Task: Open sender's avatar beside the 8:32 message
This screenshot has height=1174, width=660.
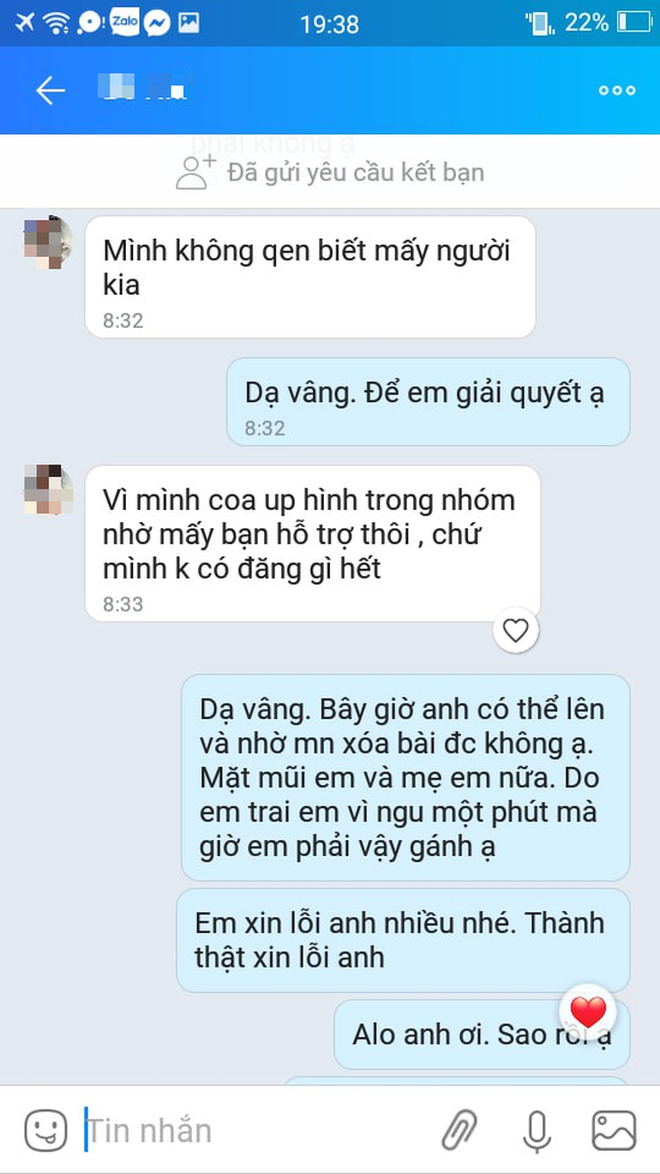Action: [x=48, y=239]
